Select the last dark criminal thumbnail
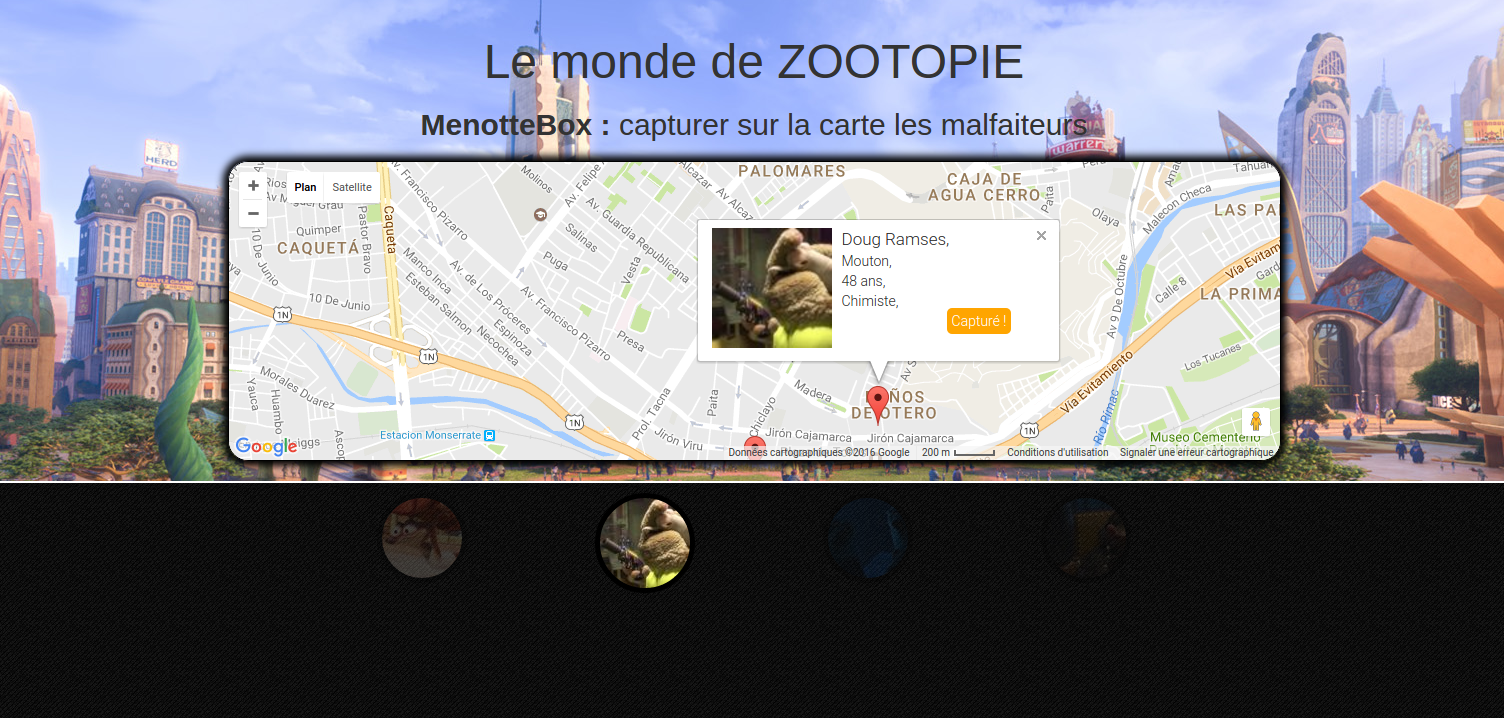 tap(1084, 539)
